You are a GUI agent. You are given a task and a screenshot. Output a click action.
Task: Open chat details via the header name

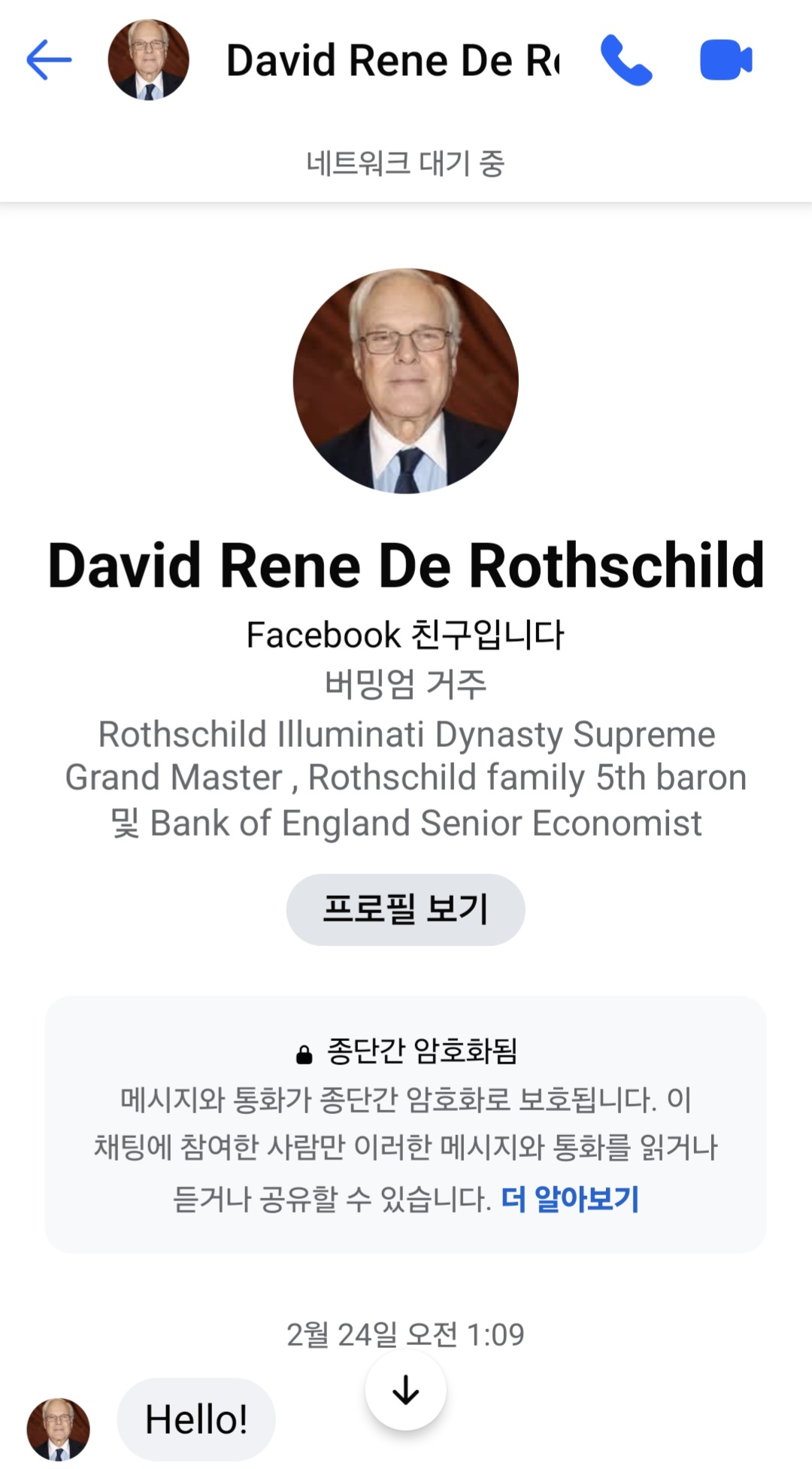(x=392, y=60)
